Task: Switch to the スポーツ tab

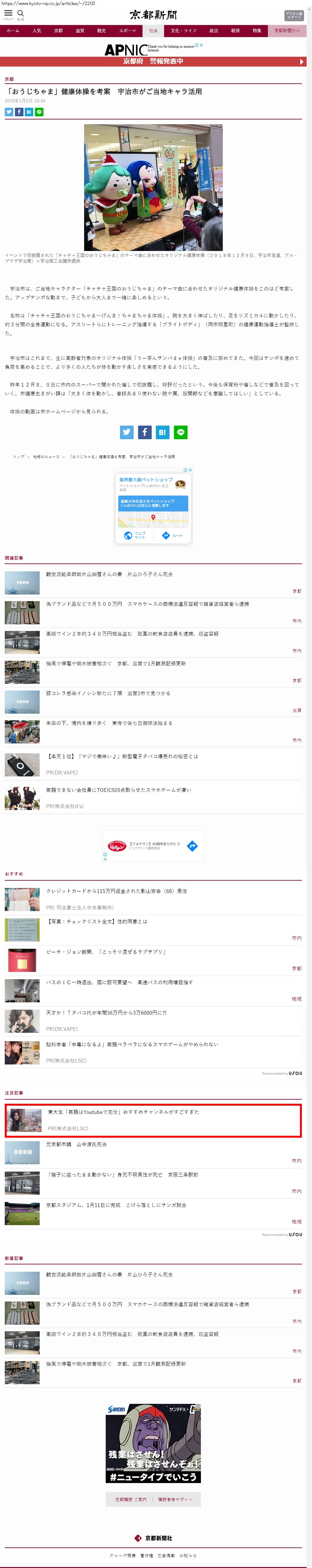Action: (127, 30)
